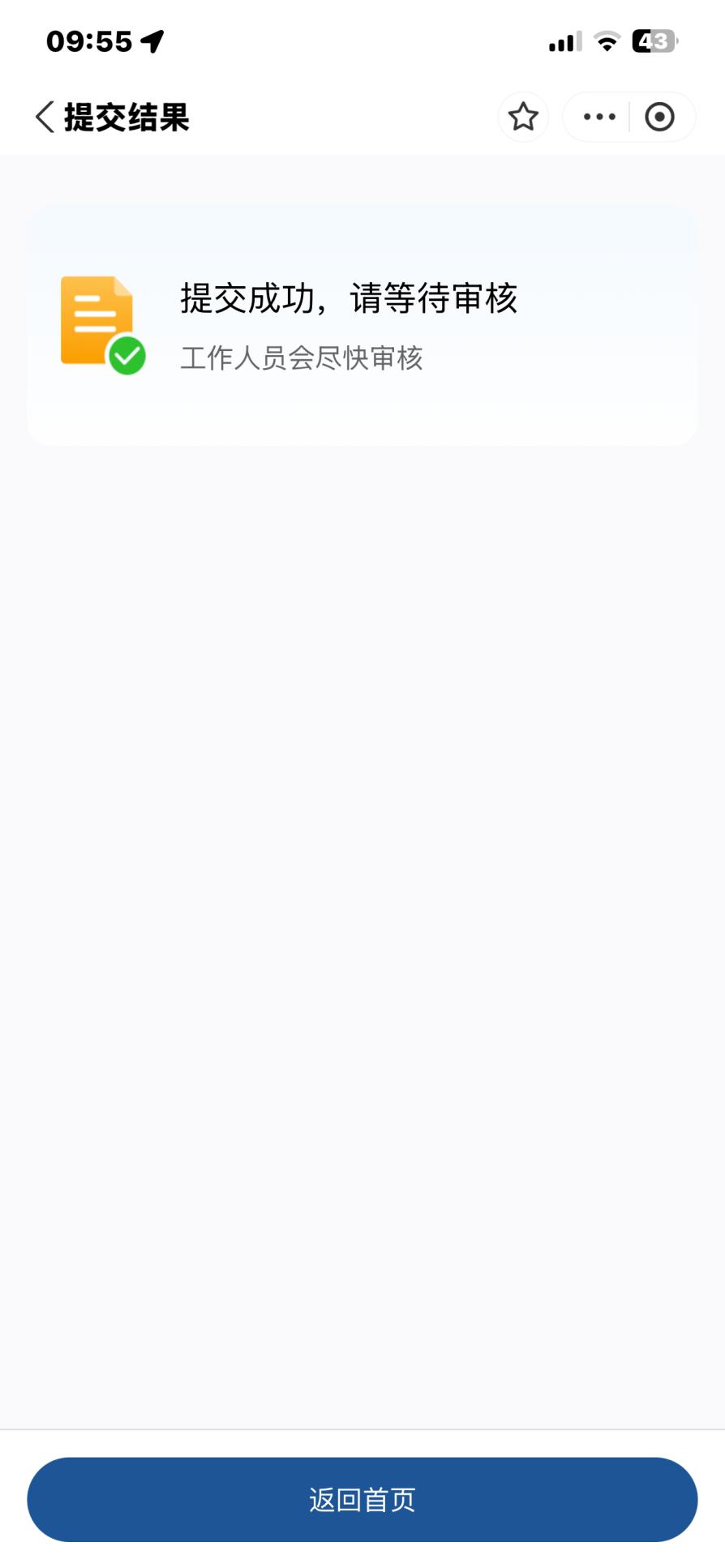725x1568 pixels.
Task: Tap the 返回首页 button
Action: pos(362,1499)
